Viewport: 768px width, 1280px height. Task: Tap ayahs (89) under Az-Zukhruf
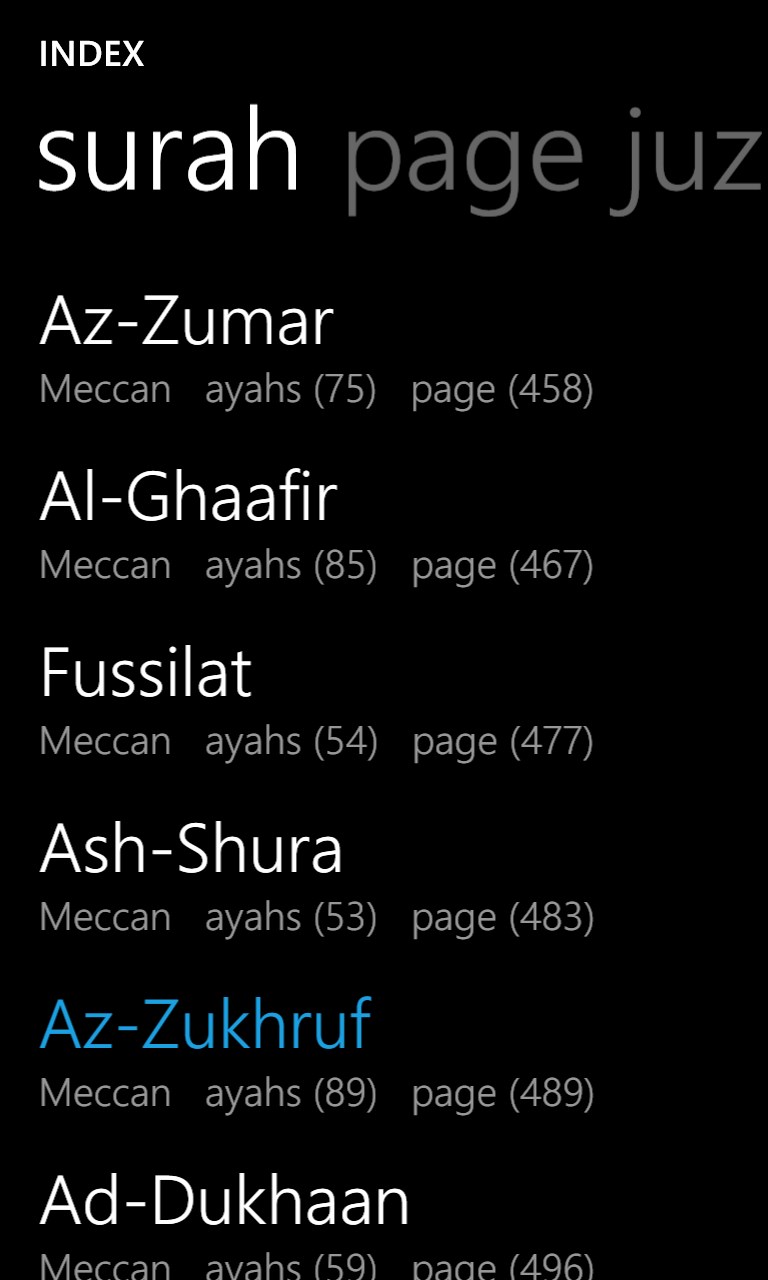[x=290, y=1093]
